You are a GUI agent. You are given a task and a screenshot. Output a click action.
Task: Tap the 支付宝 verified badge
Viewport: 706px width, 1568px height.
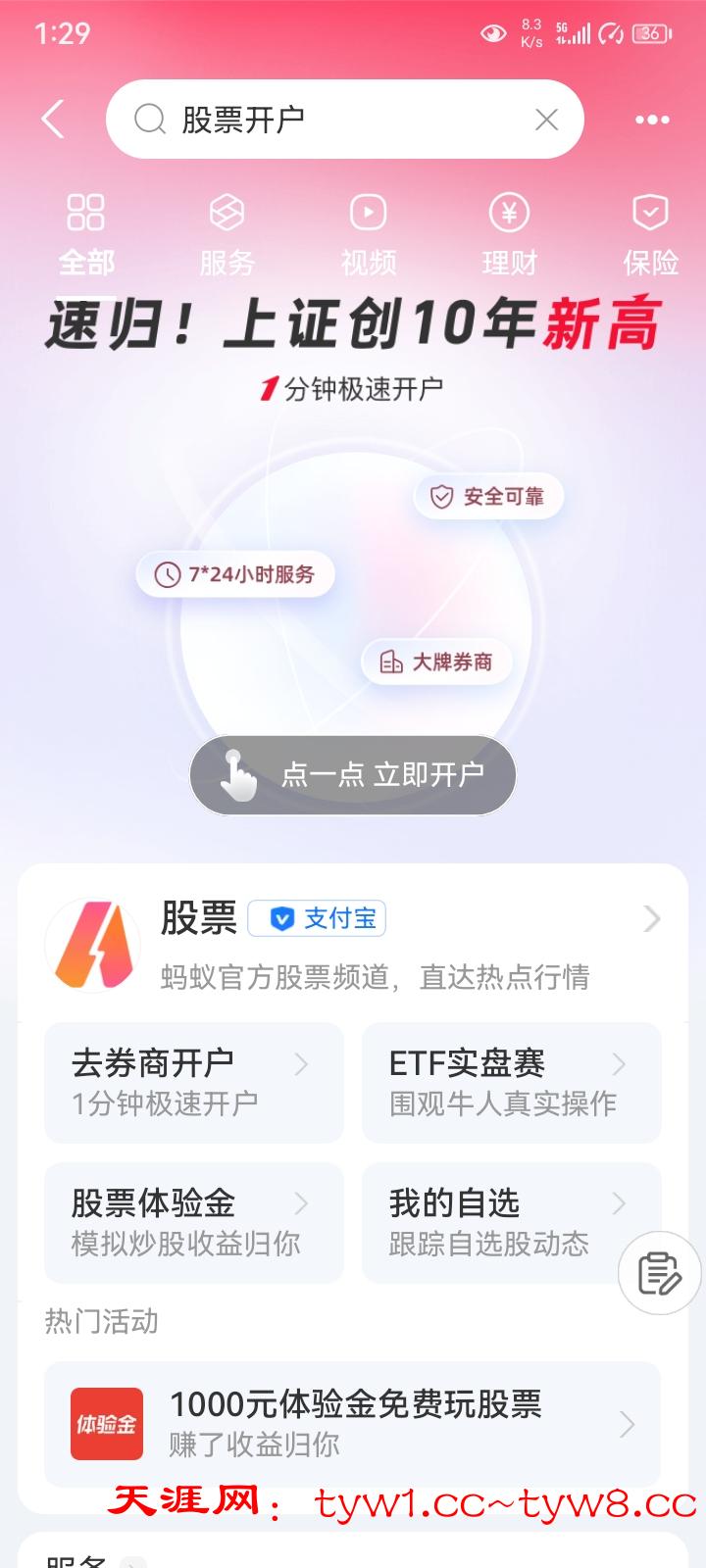316,918
